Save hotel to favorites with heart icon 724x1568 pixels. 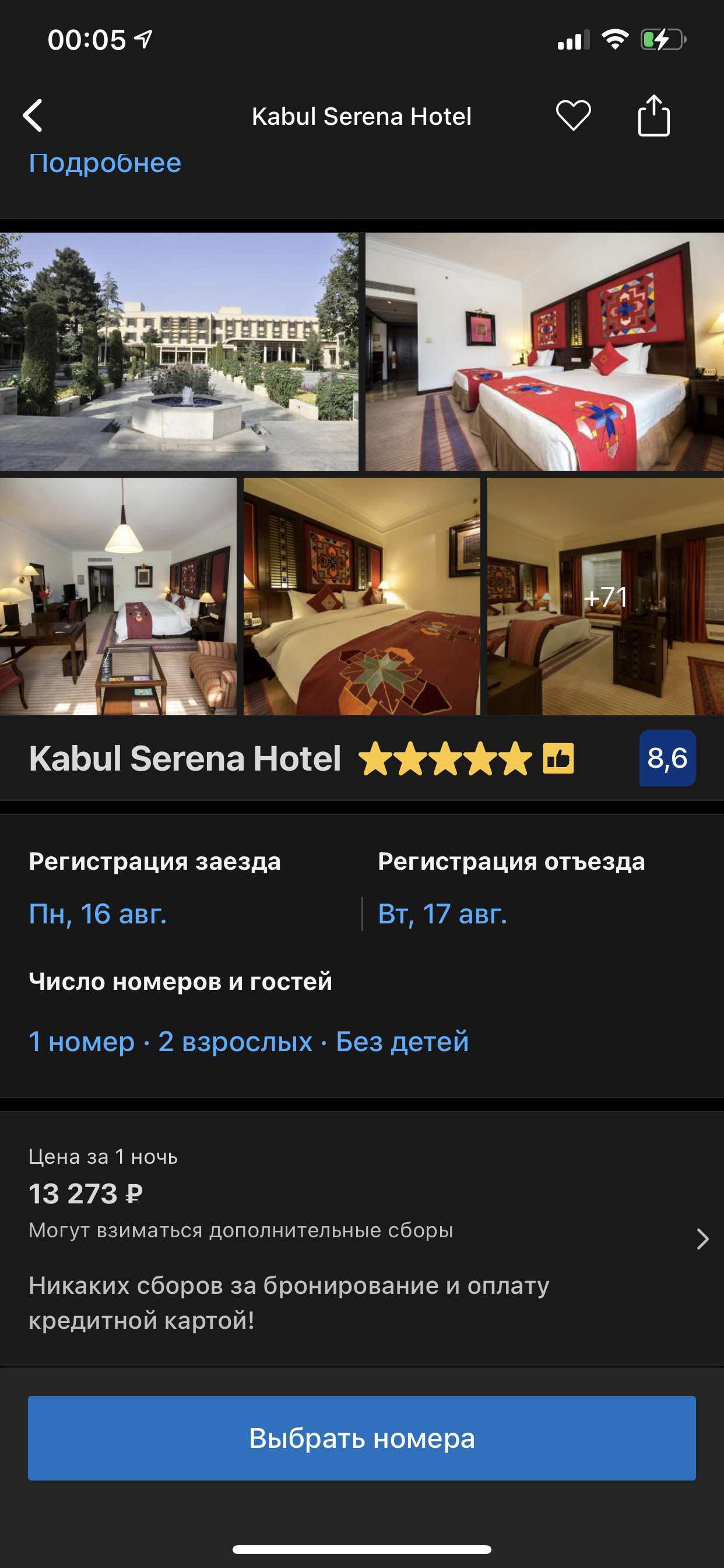(573, 116)
